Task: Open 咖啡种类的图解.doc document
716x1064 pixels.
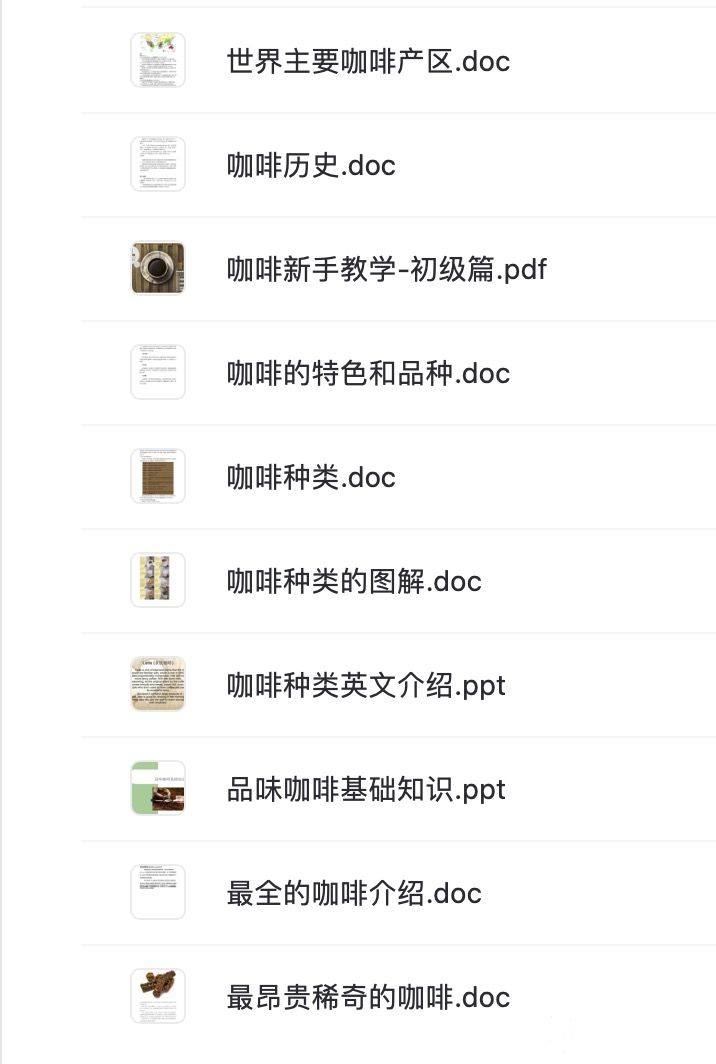Action: 354,581
